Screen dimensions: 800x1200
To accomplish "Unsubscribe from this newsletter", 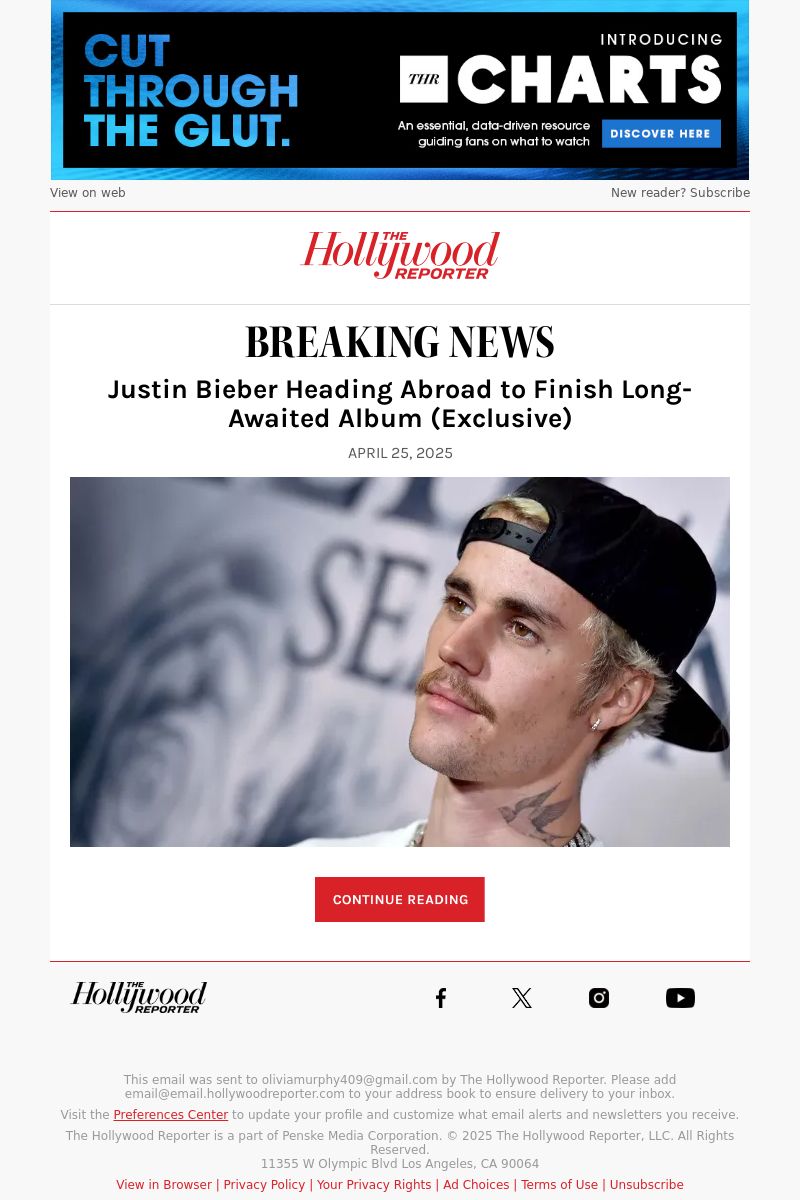I will pos(646,1185).
